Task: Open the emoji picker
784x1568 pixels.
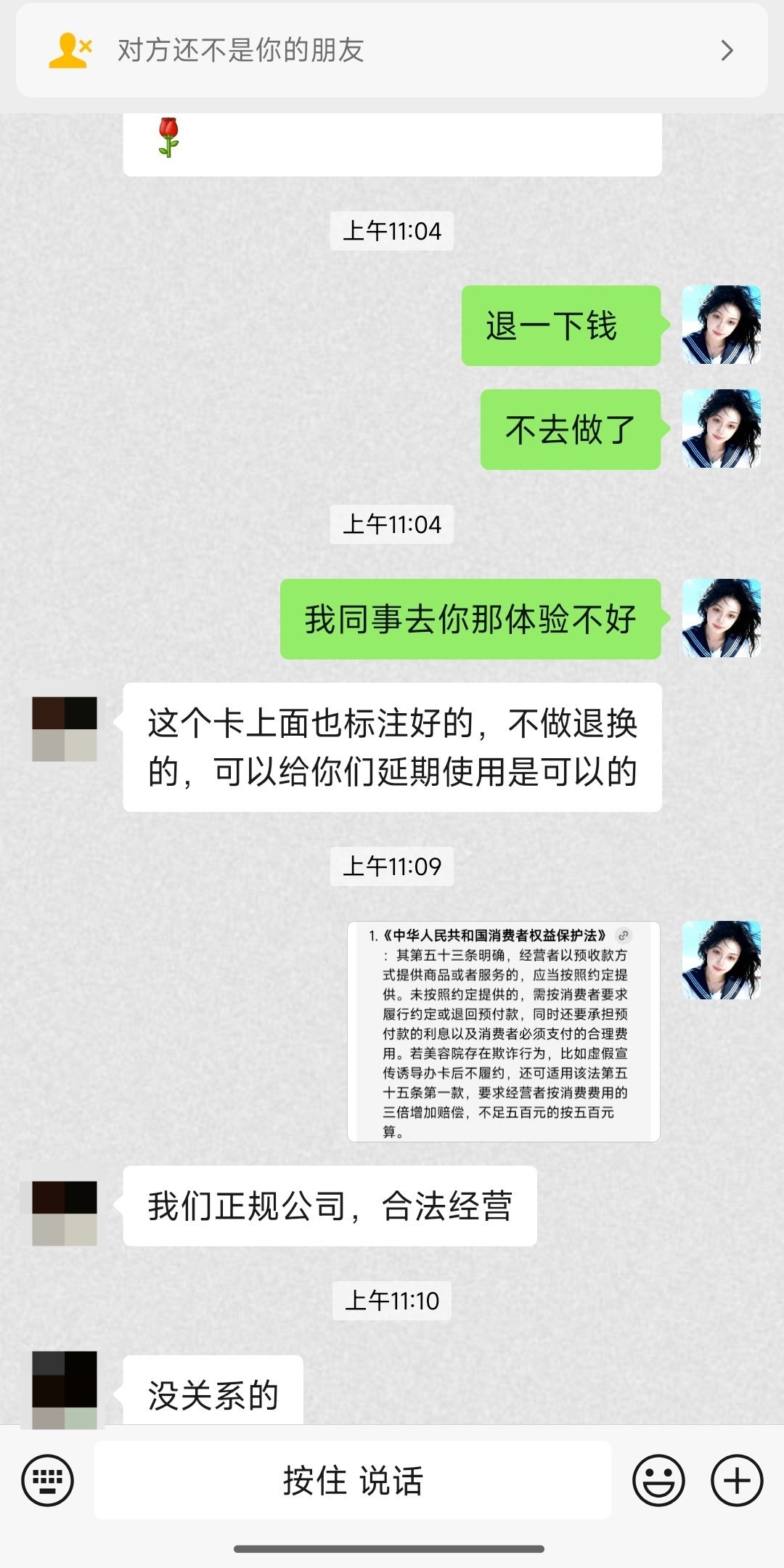Action: point(658,1479)
